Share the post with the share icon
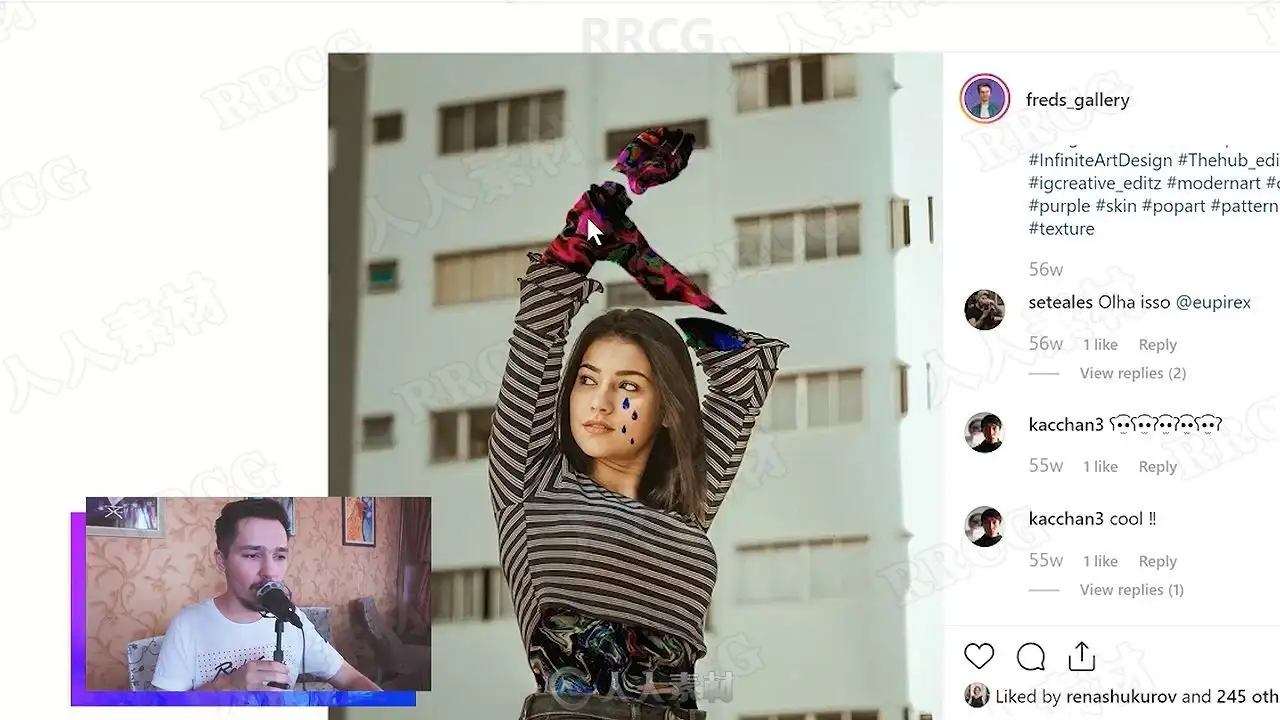 (1081, 656)
